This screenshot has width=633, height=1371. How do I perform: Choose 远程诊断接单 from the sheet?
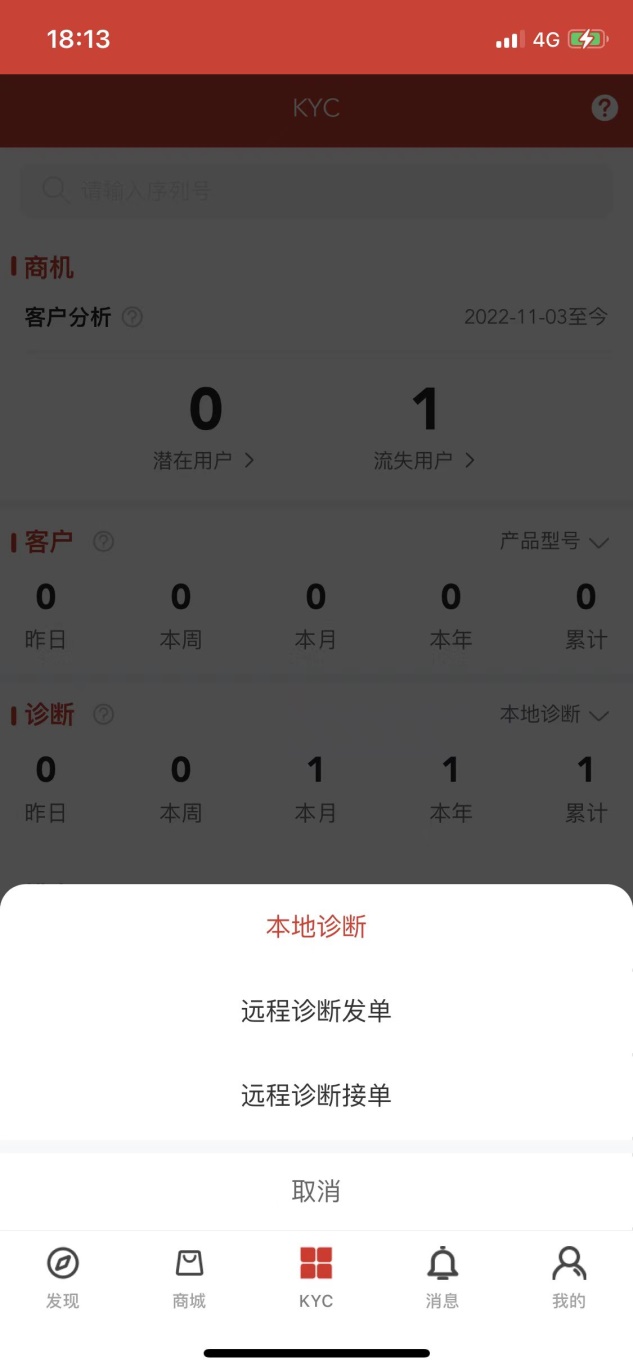click(316, 1096)
